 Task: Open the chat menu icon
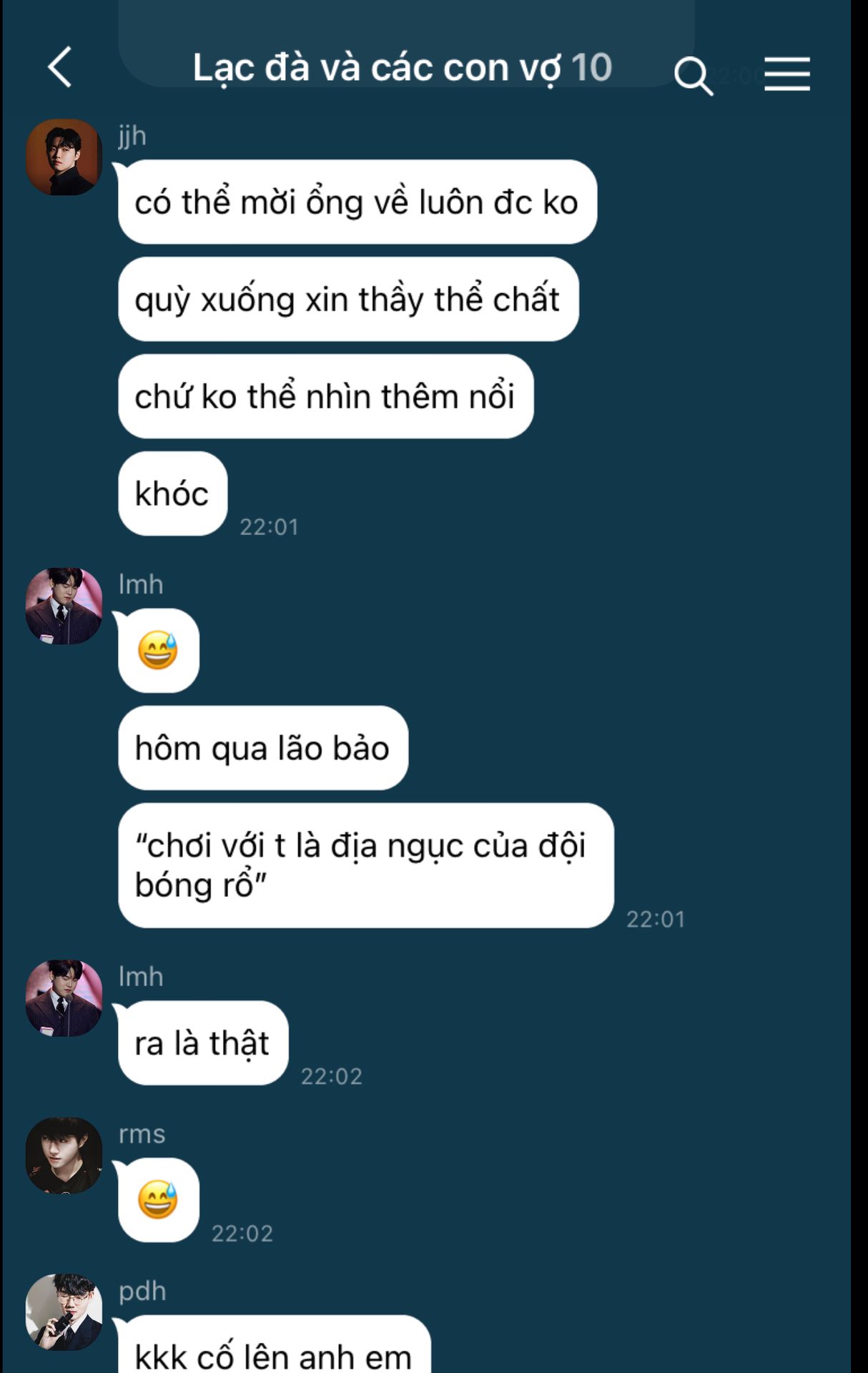coord(786,74)
